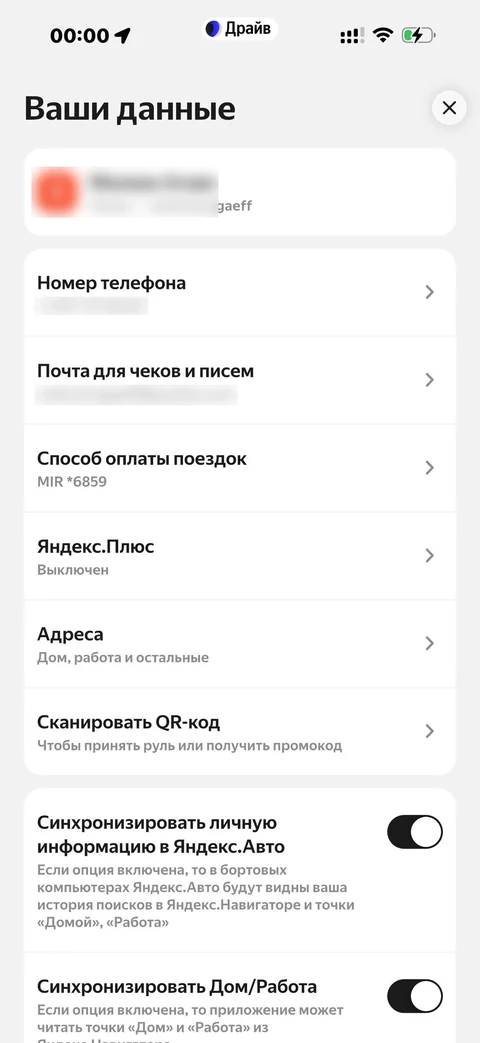The height and width of the screenshot is (1043, 480).
Task: Open Способ оплаты поездок
Action: [x=240, y=468]
